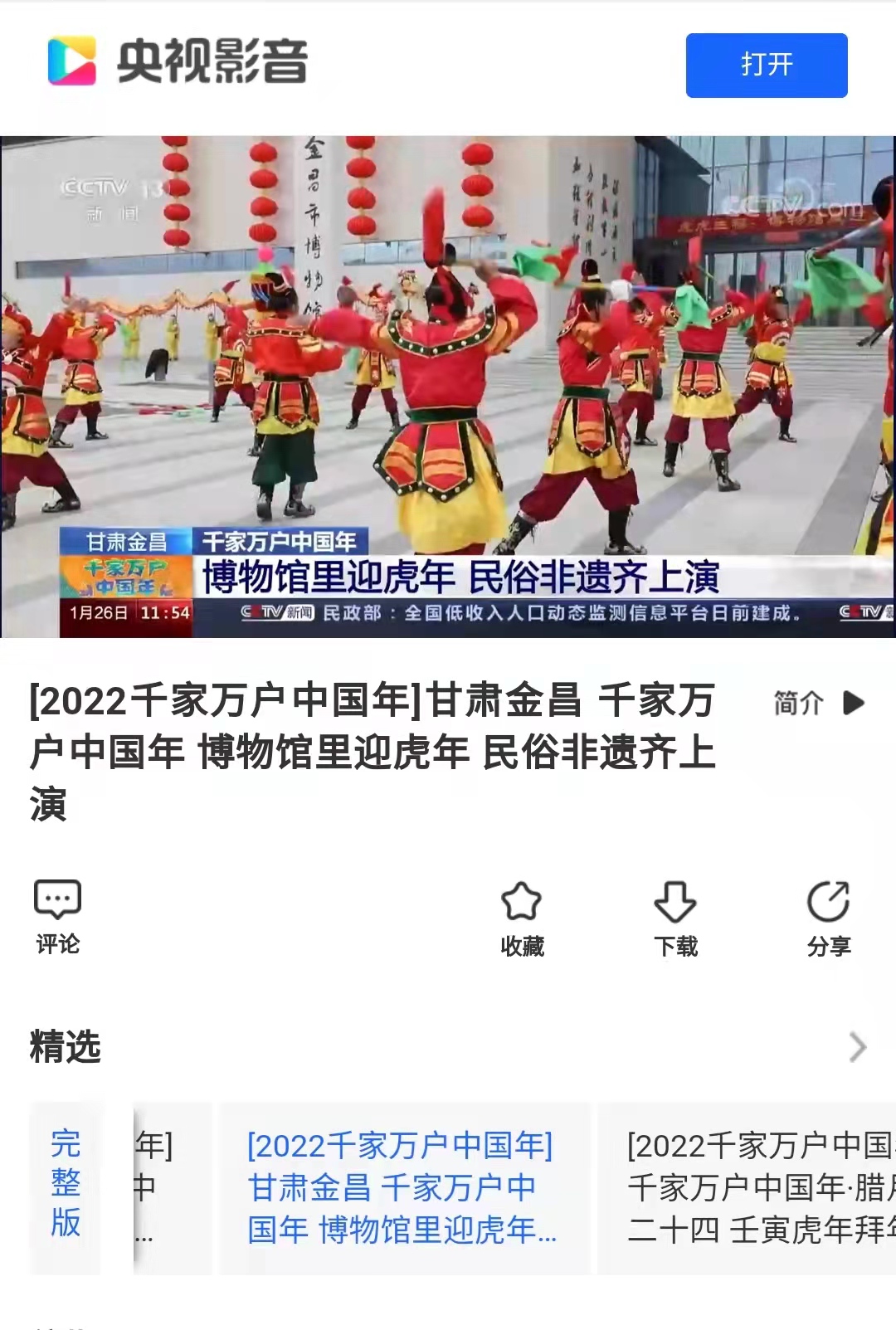
Task: Open the 评论 comments
Action: pyautogui.click(x=57, y=917)
